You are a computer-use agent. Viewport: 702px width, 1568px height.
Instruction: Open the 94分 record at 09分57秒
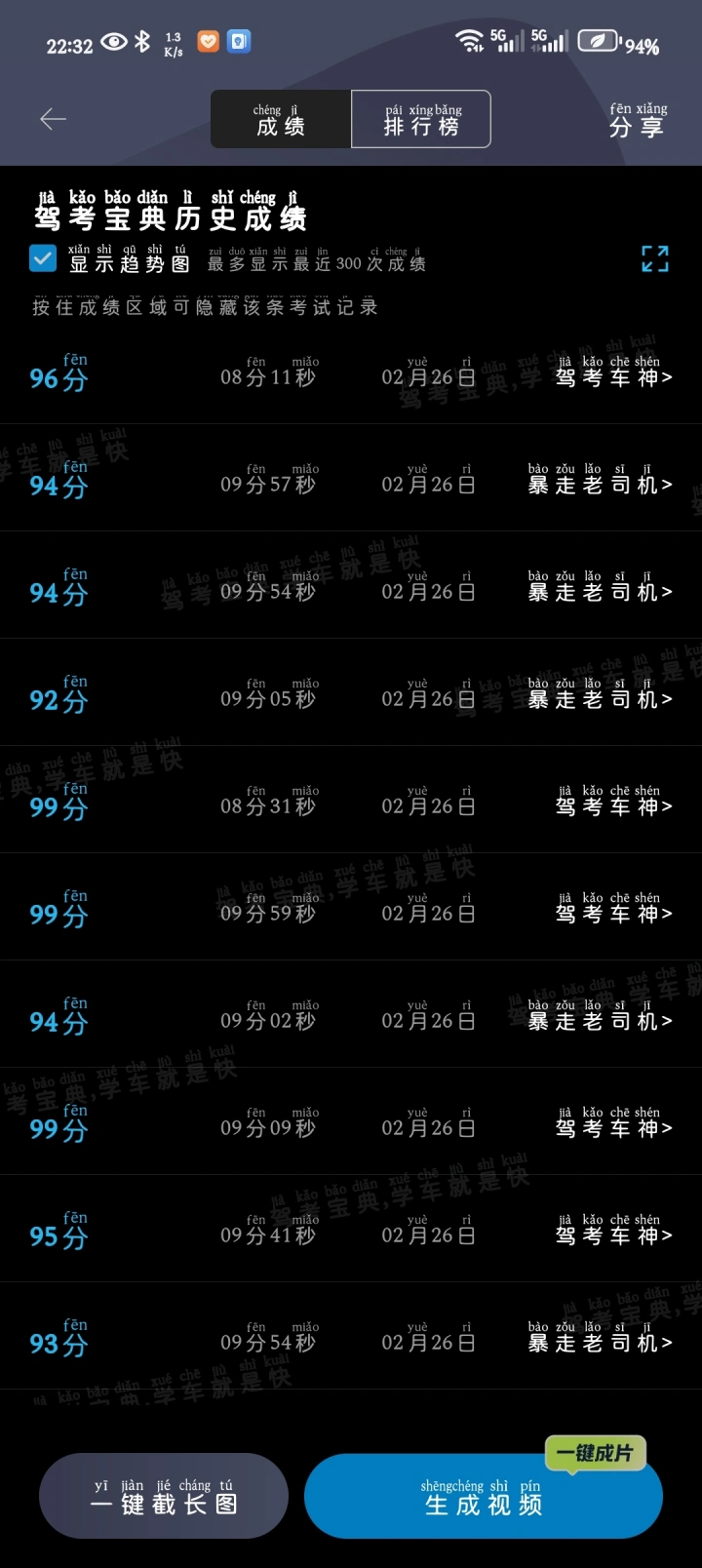click(x=351, y=478)
